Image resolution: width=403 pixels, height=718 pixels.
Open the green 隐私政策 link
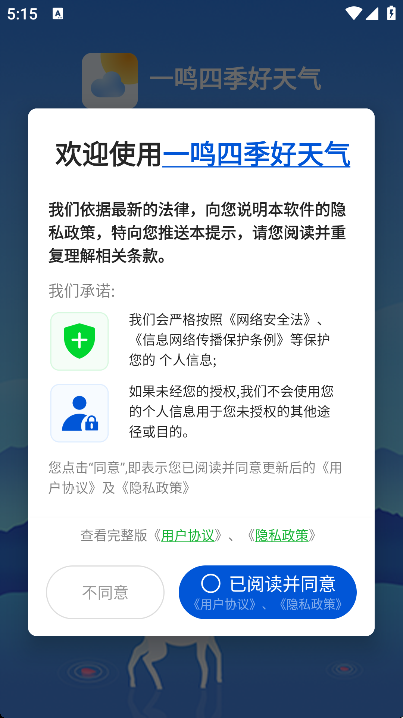point(282,535)
